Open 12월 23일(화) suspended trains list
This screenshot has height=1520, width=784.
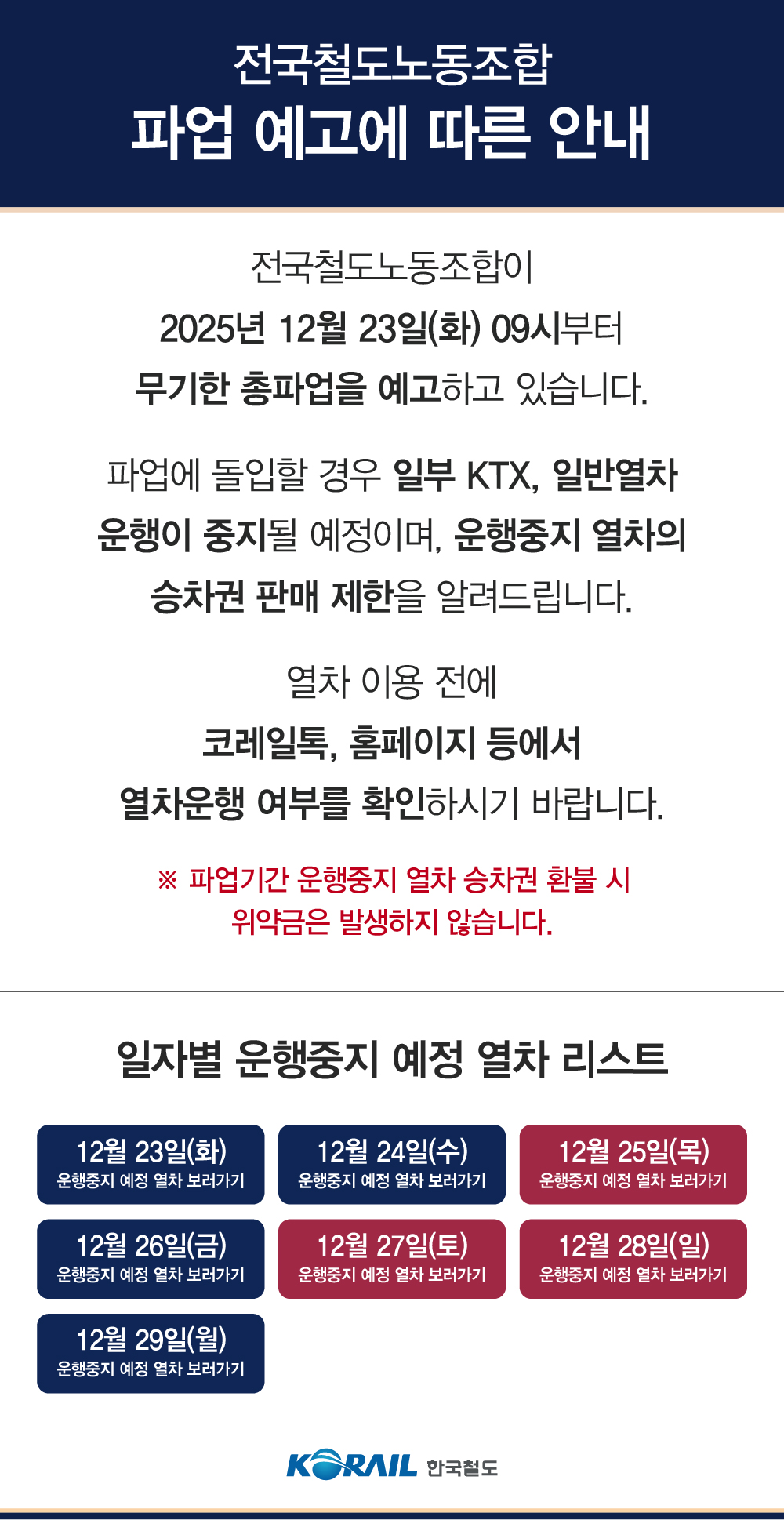(x=151, y=1164)
